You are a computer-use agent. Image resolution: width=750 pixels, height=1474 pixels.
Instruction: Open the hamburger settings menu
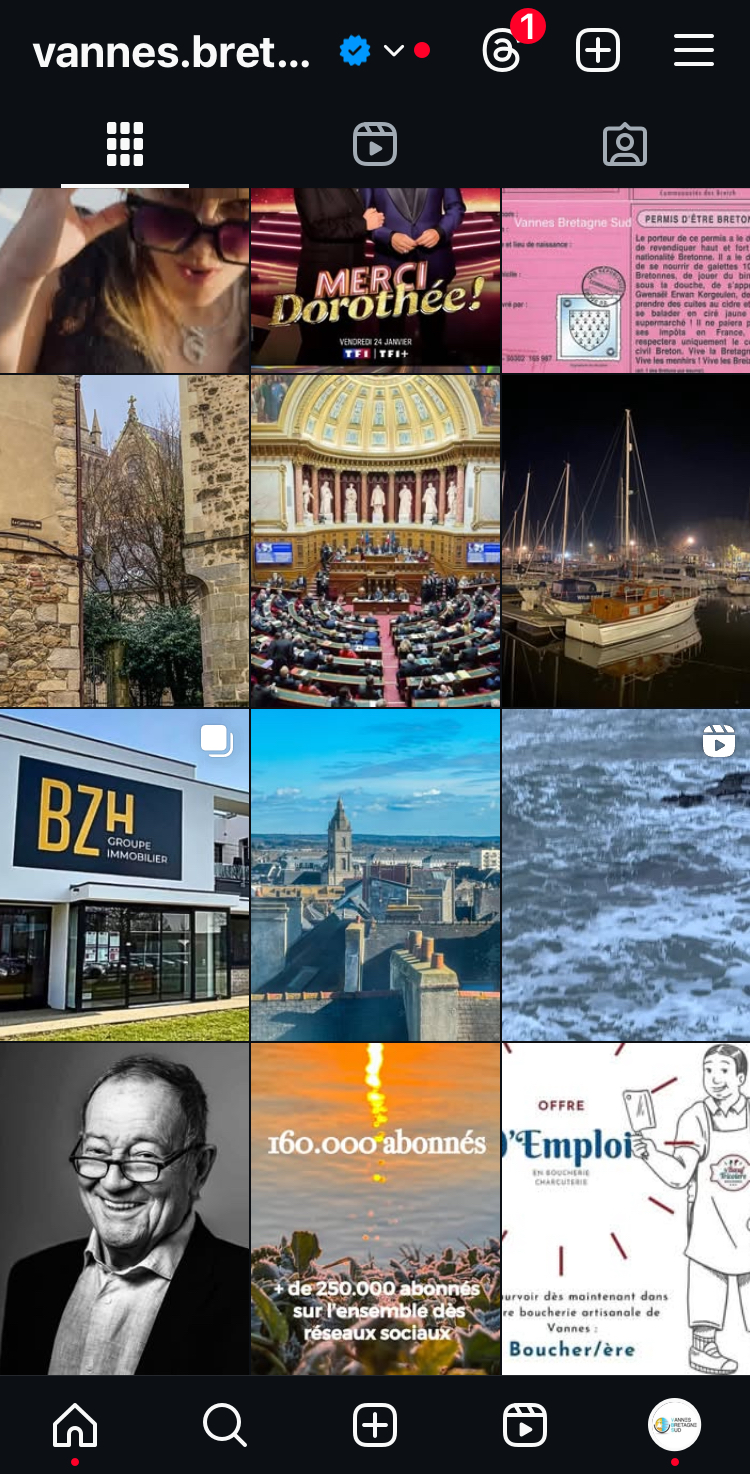pos(694,50)
